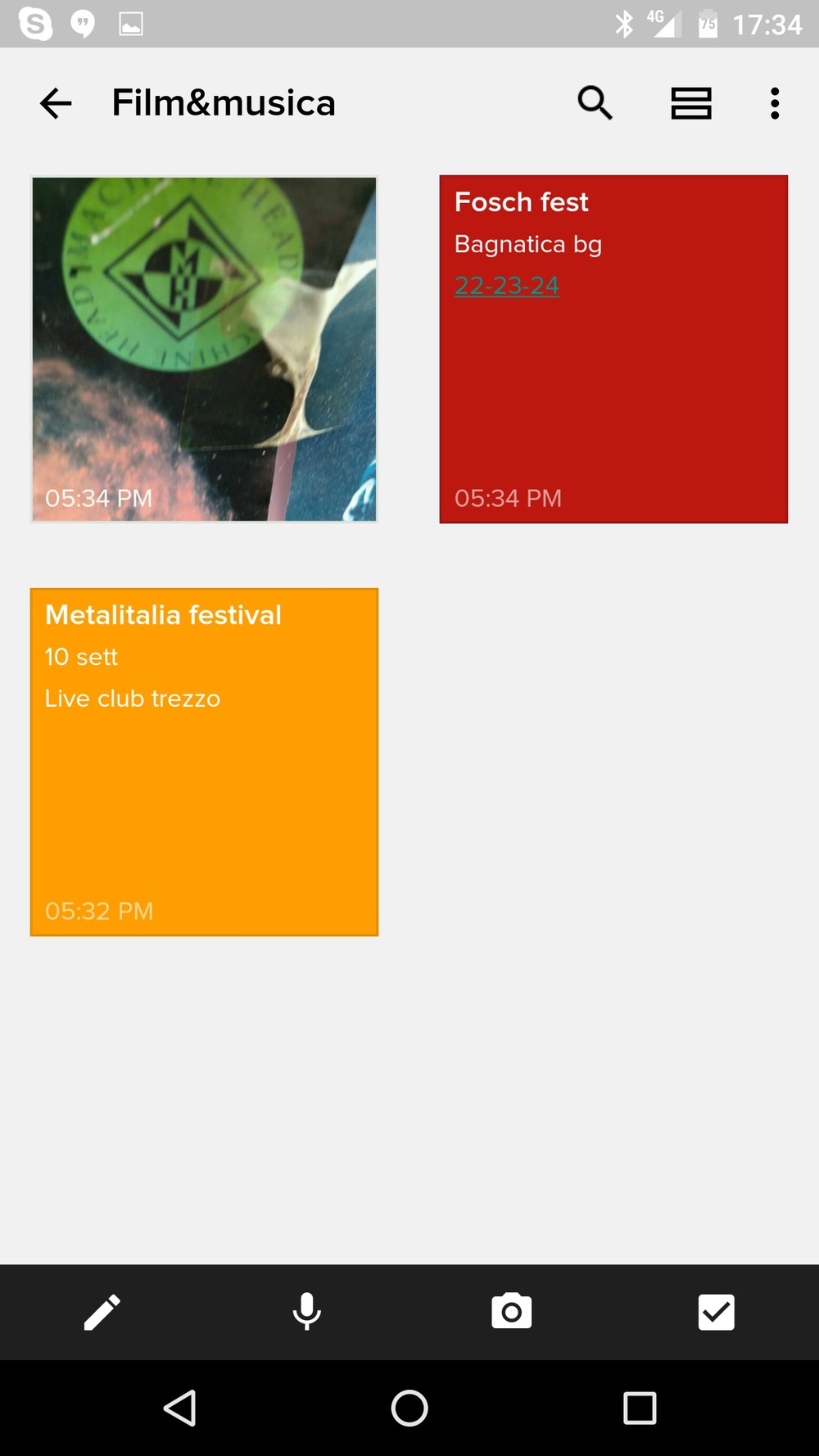
Task: Search notes in this notebook
Action: point(595,103)
